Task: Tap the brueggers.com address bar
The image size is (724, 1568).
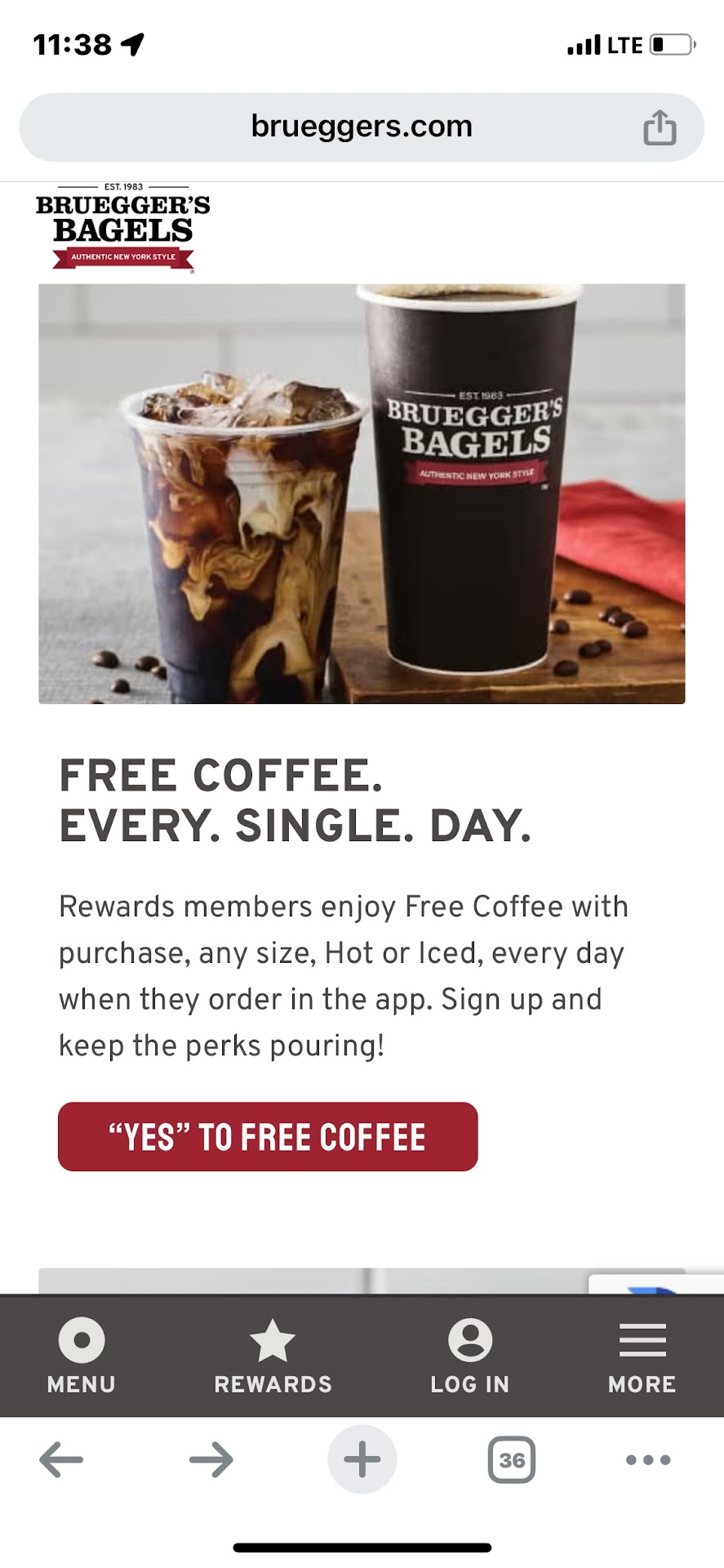Action: coord(361,127)
